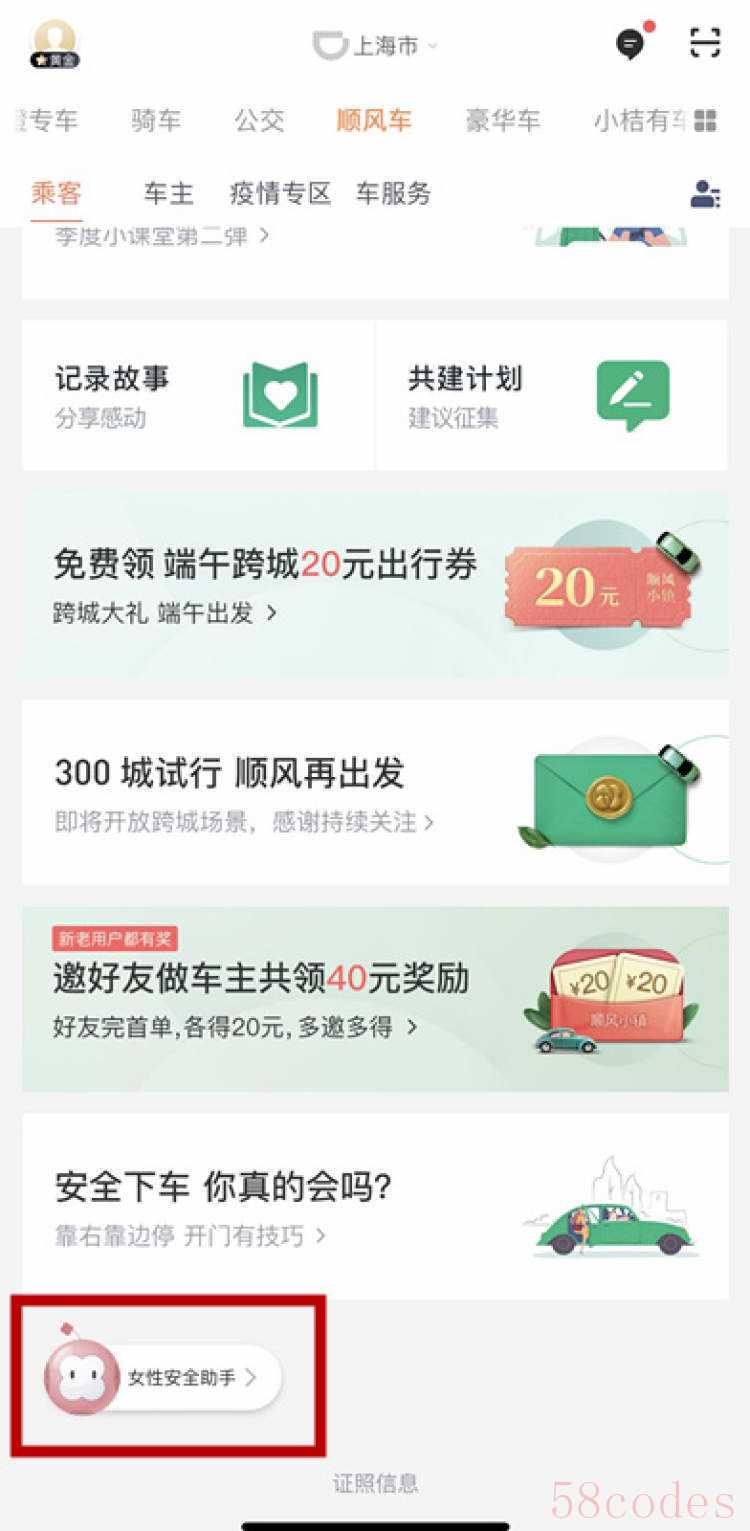The height and width of the screenshot is (1531, 750).
Task: Open the QR scan icon
Action: coord(705,43)
